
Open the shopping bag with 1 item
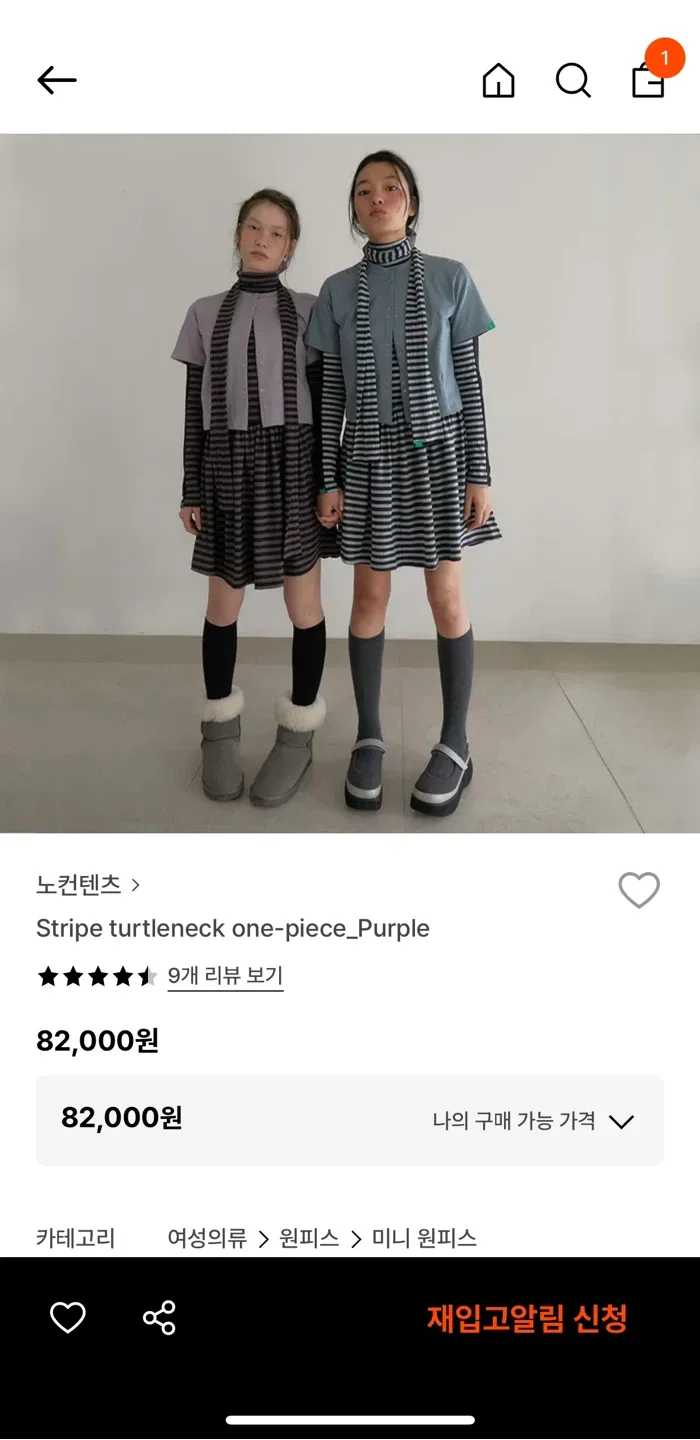click(x=649, y=80)
